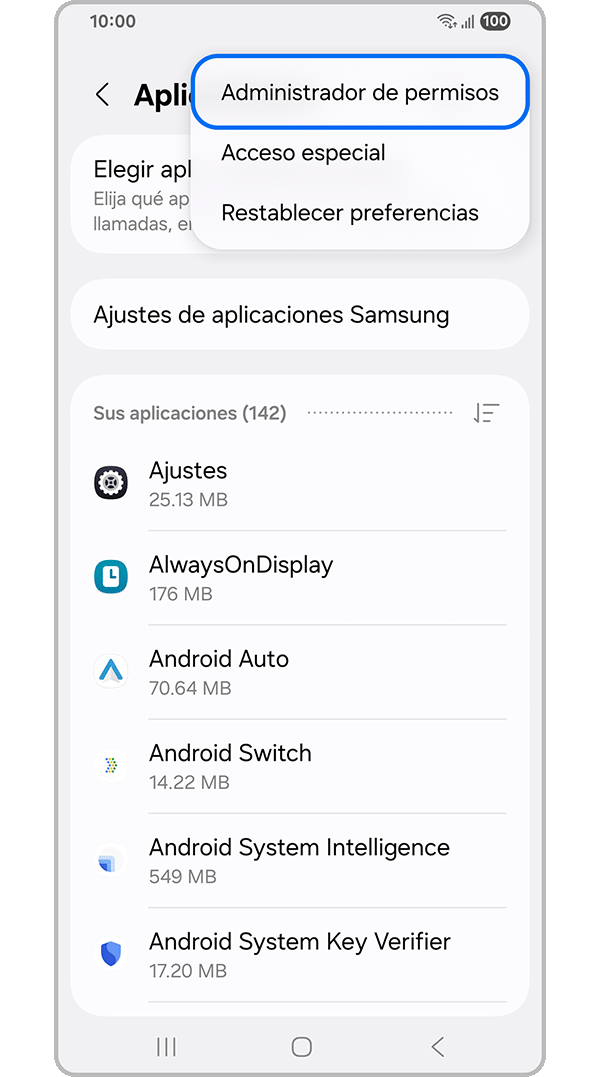Select Android System Intelligence
The height and width of the screenshot is (1077, 600).
pyautogui.click(x=299, y=859)
